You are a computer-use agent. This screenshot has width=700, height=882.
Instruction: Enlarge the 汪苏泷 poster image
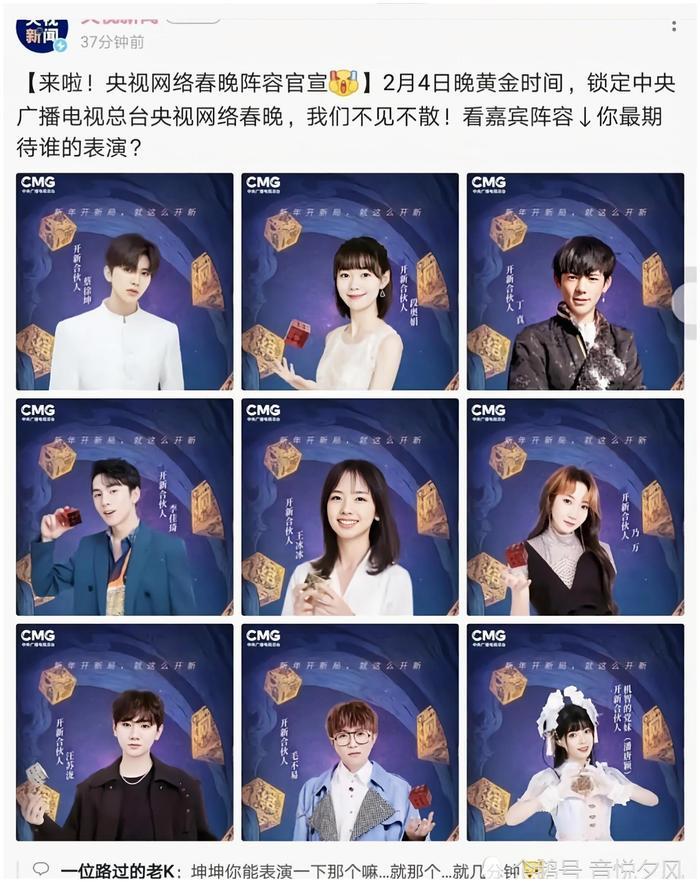pyautogui.click(x=124, y=732)
